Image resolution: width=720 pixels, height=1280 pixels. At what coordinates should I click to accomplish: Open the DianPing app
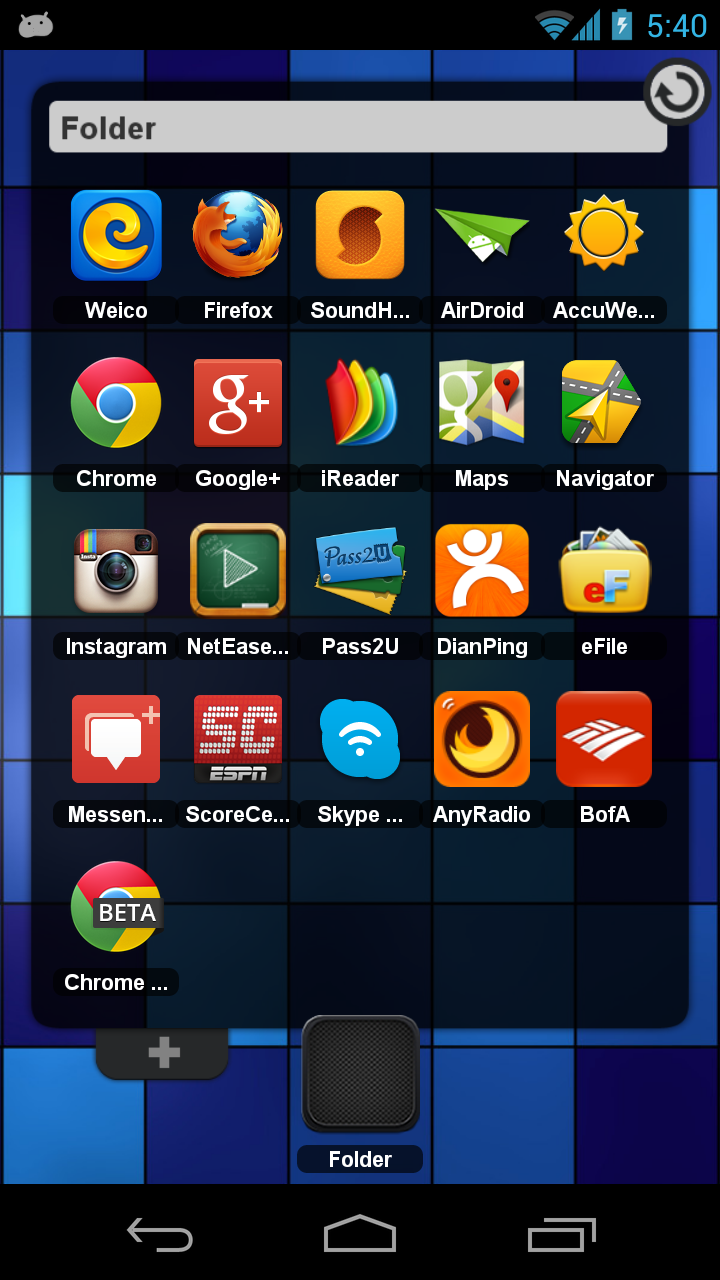click(x=482, y=571)
